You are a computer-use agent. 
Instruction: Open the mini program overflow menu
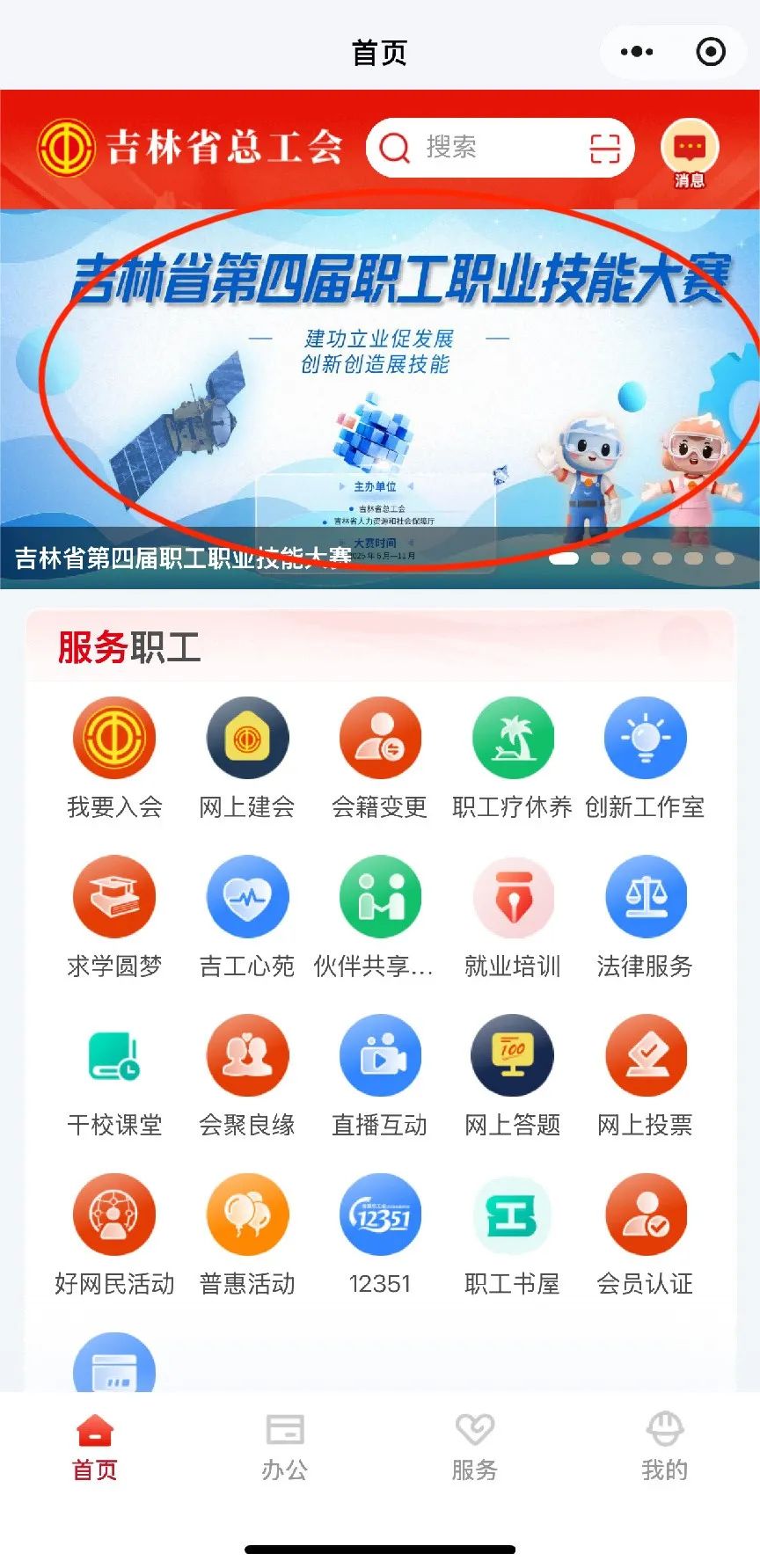[x=637, y=52]
